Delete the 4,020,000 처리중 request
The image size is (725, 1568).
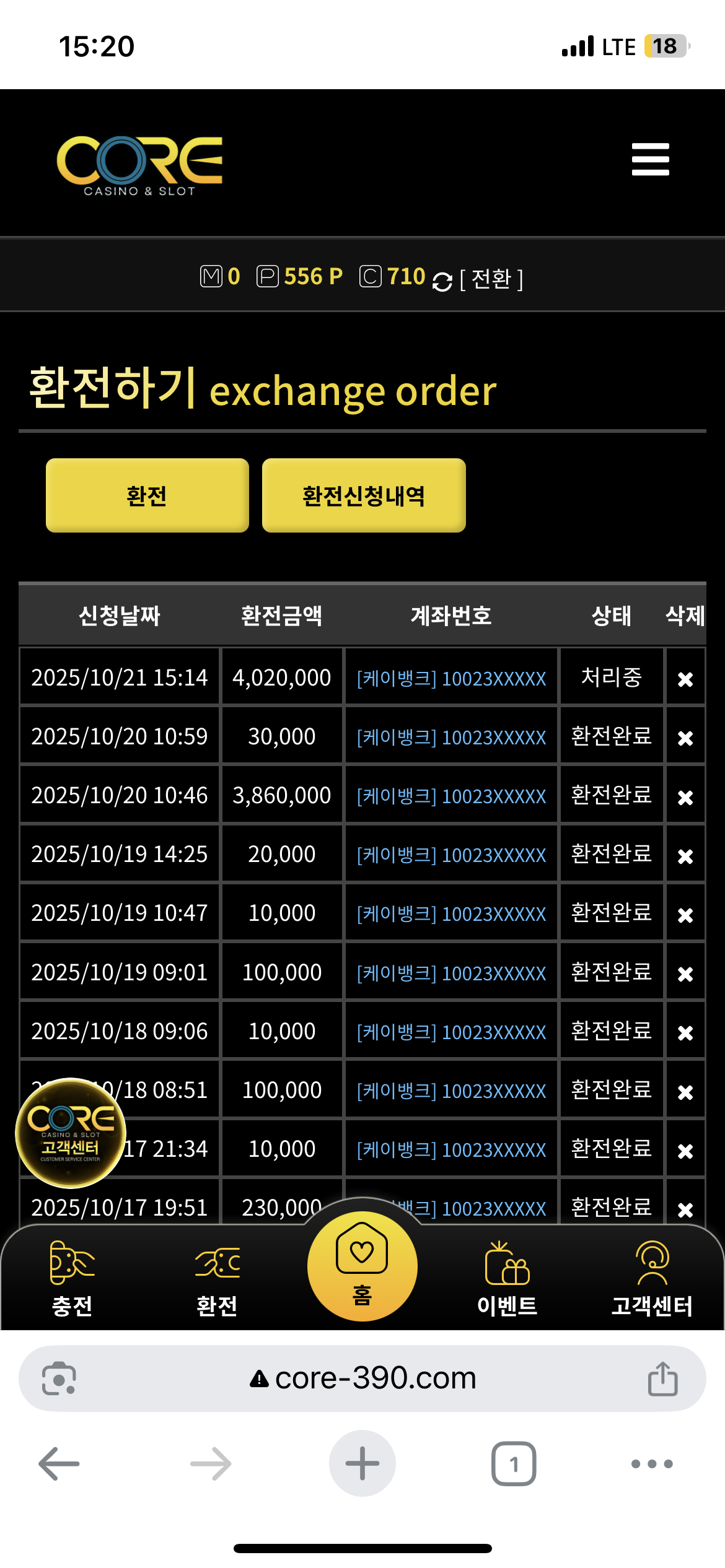[685, 679]
